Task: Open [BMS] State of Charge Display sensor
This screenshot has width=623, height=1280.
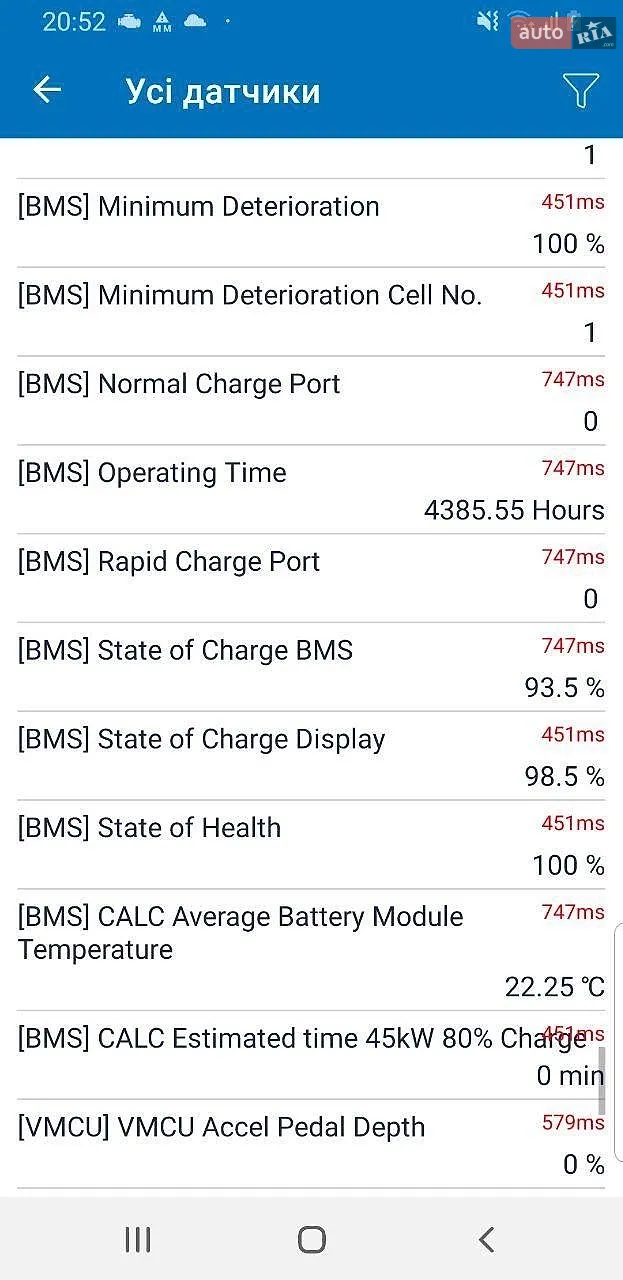Action: tap(311, 756)
